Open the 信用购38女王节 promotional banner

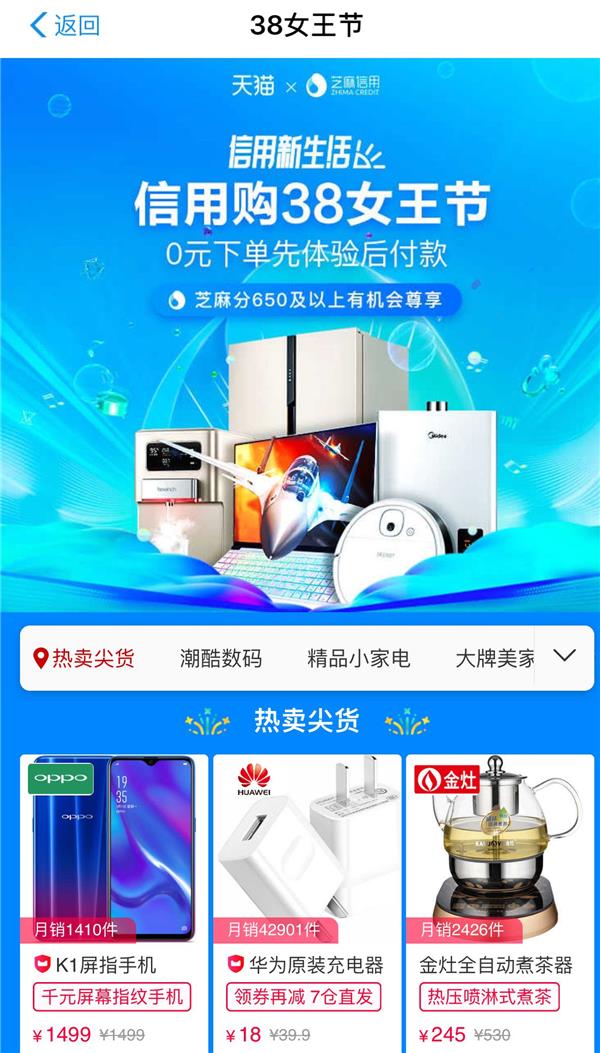click(x=300, y=330)
